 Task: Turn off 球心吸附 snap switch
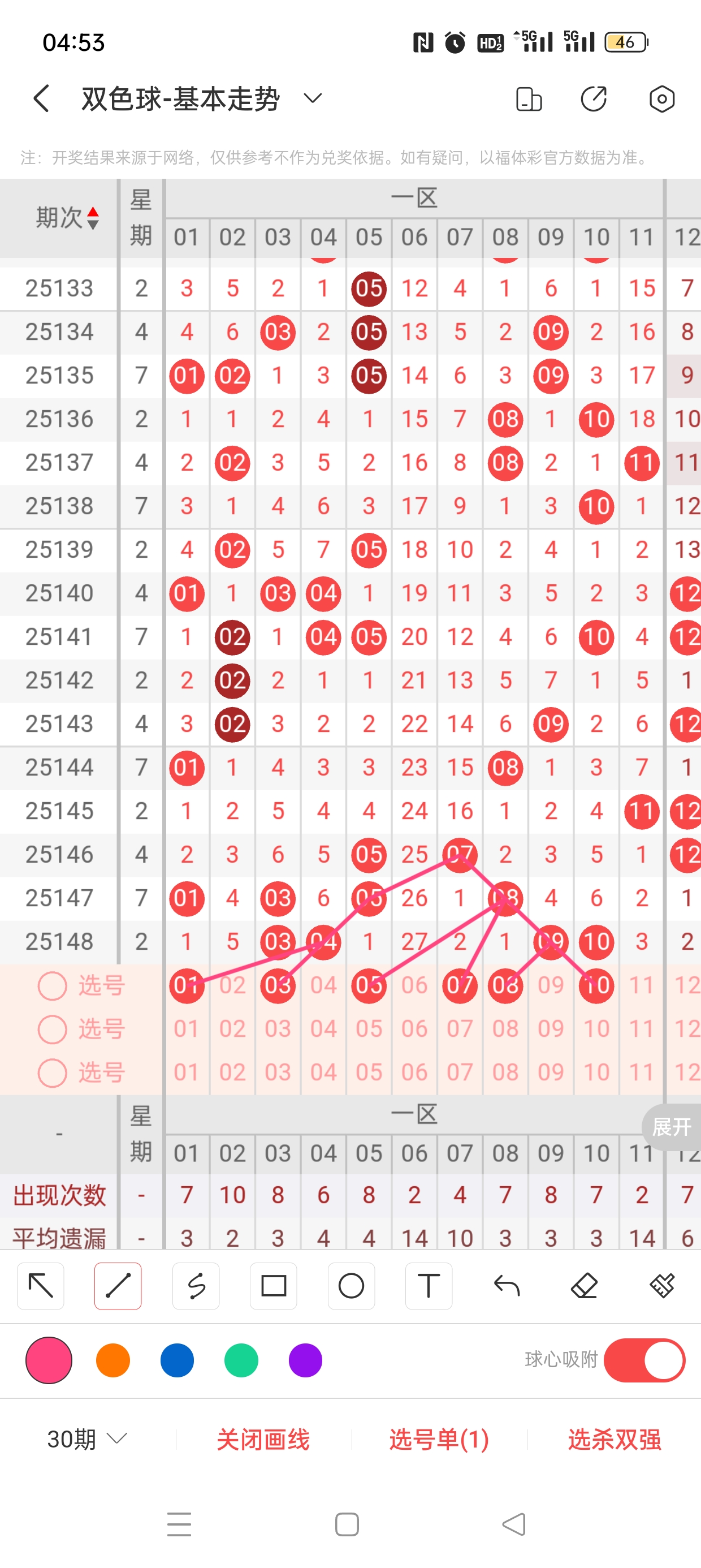click(644, 1360)
